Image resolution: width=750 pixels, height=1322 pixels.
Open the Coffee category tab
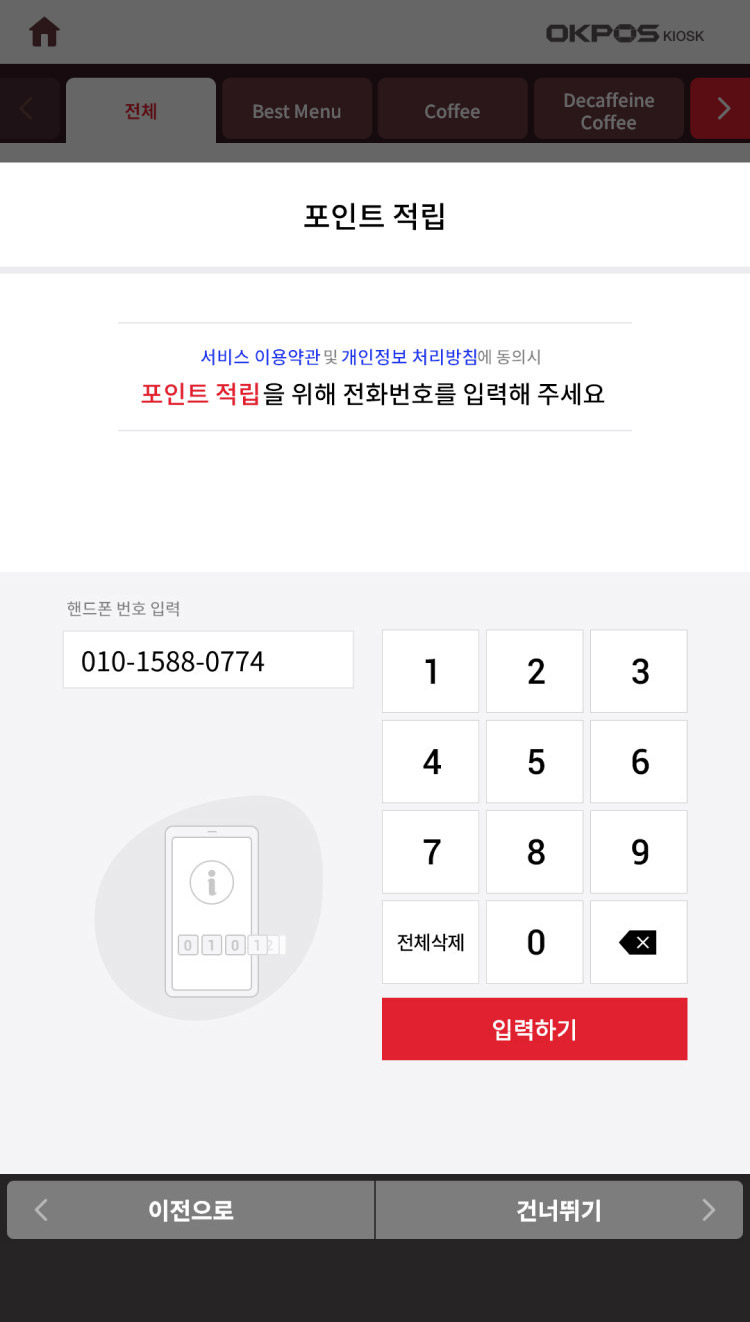[x=452, y=111]
